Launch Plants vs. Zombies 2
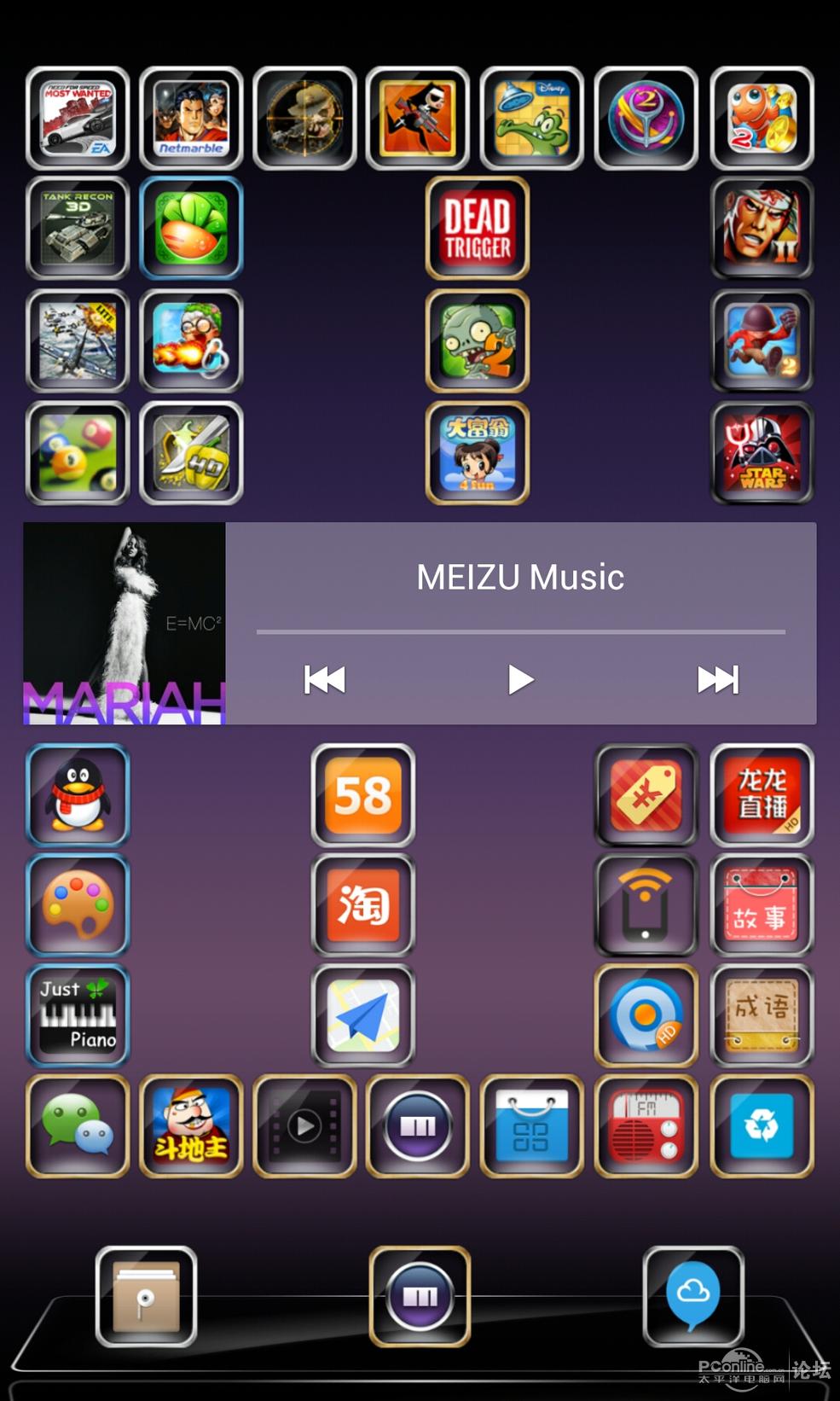 click(478, 341)
